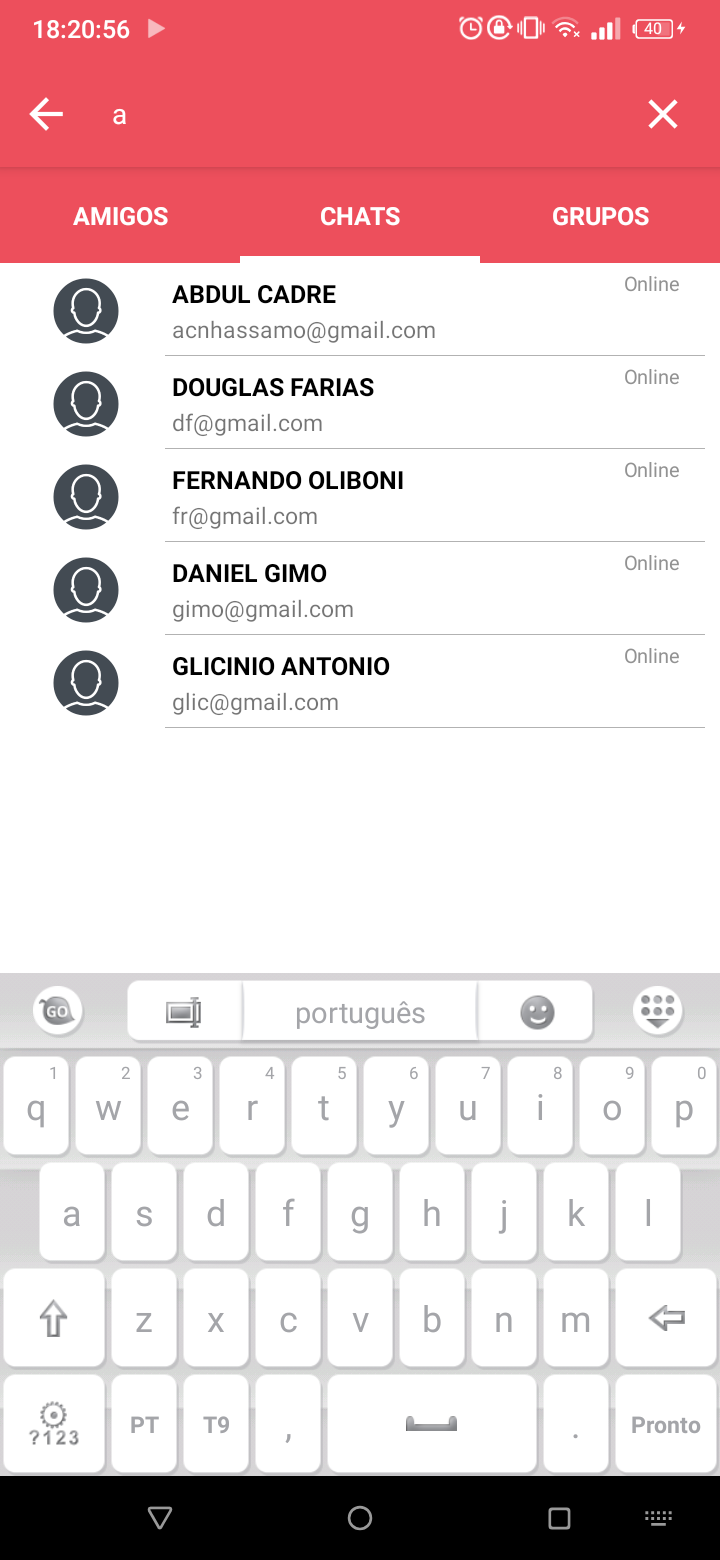Select the CHATS tab
Image resolution: width=720 pixels, height=1560 pixels.
pyautogui.click(x=360, y=216)
